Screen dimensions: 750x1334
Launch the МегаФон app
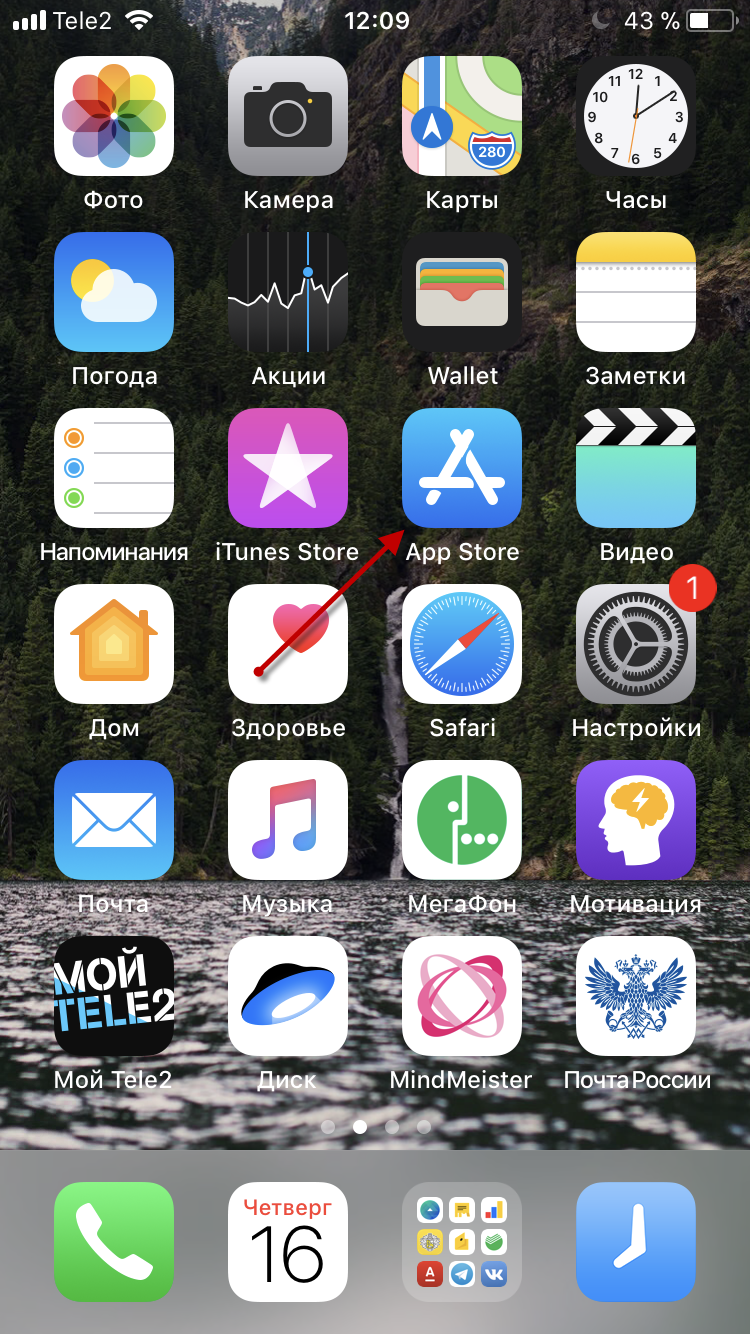(x=462, y=820)
